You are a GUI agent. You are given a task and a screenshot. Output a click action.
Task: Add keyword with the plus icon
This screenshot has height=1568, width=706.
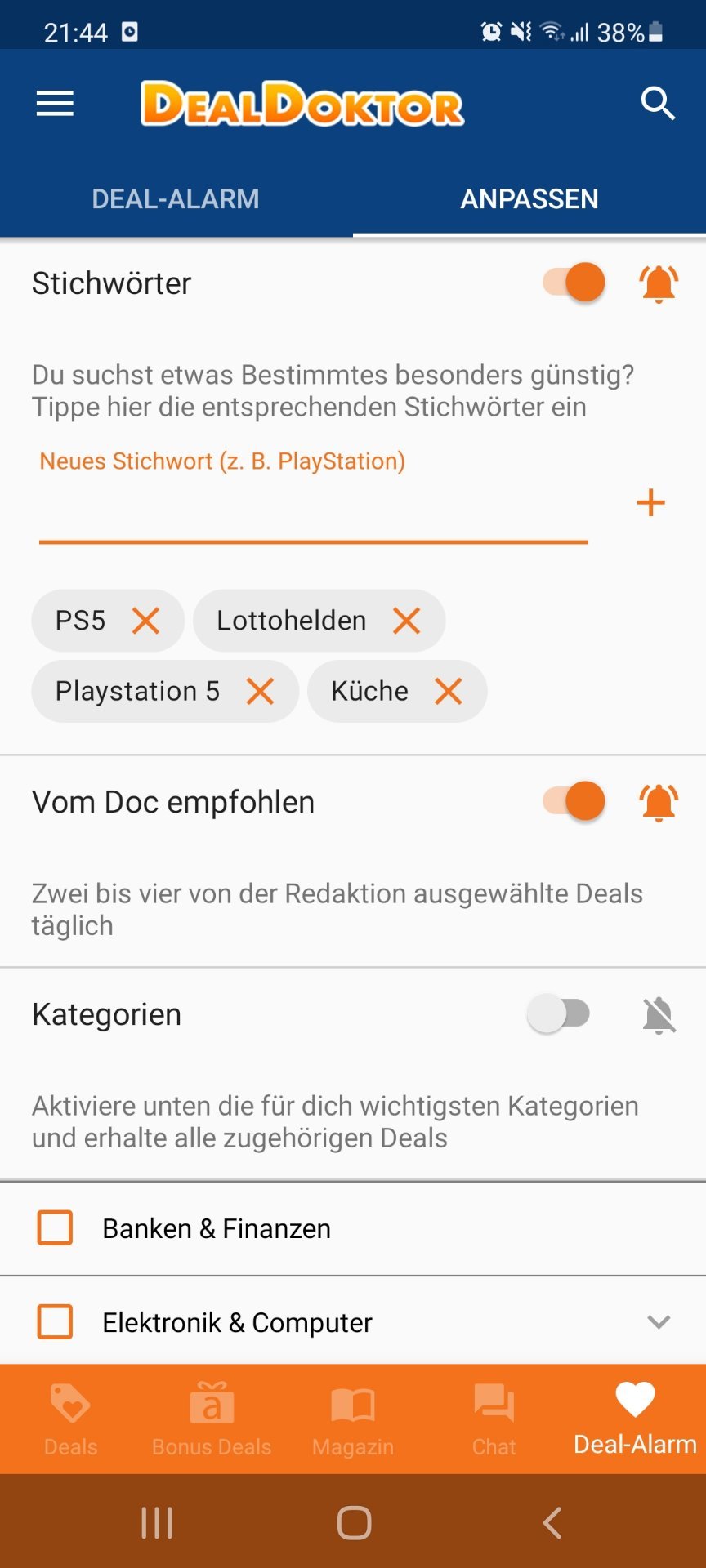point(650,502)
